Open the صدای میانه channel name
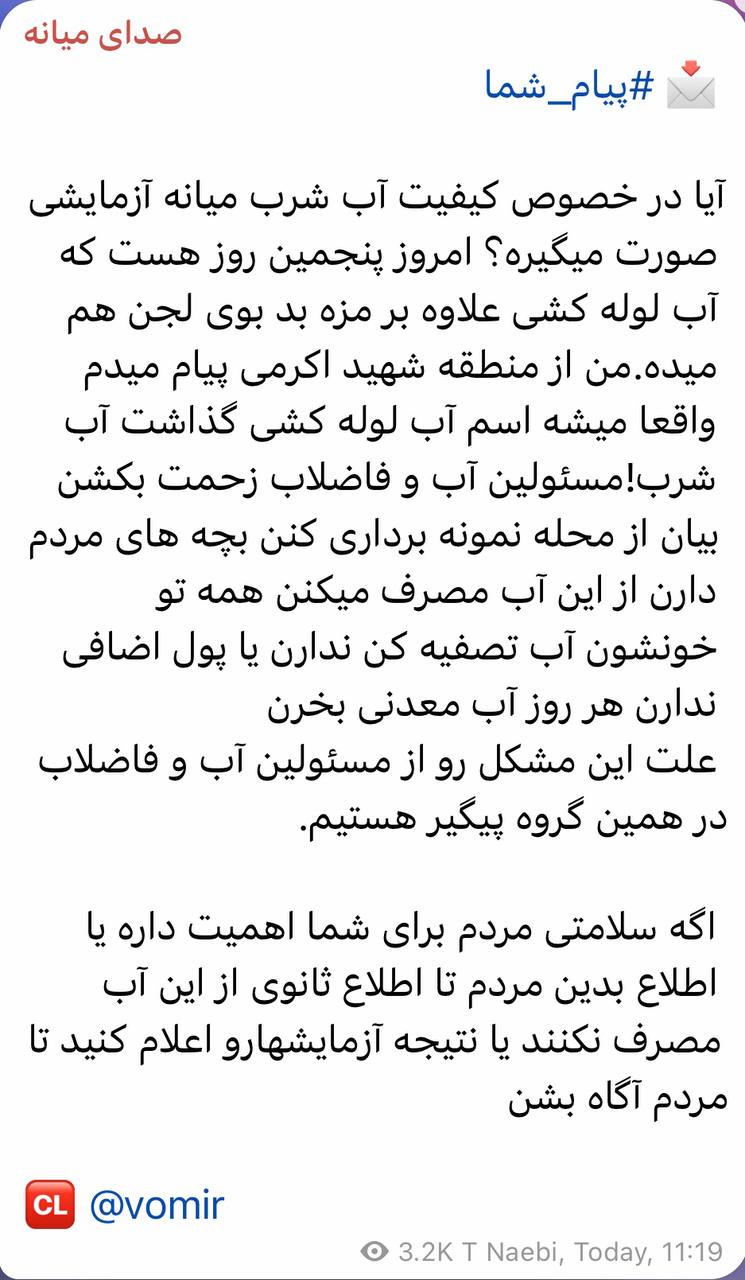The width and height of the screenshot is (745, 1280). tap(103, 32)
